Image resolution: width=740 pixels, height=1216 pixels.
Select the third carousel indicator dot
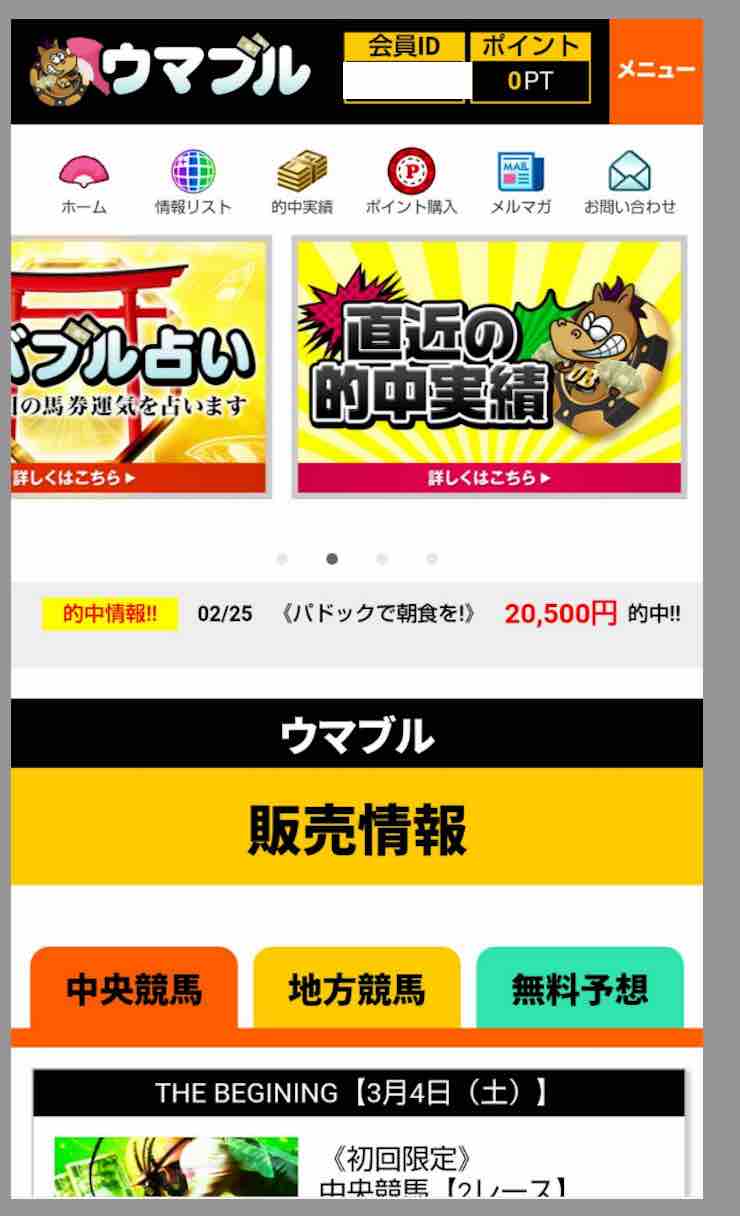click(x=382, y=560)
